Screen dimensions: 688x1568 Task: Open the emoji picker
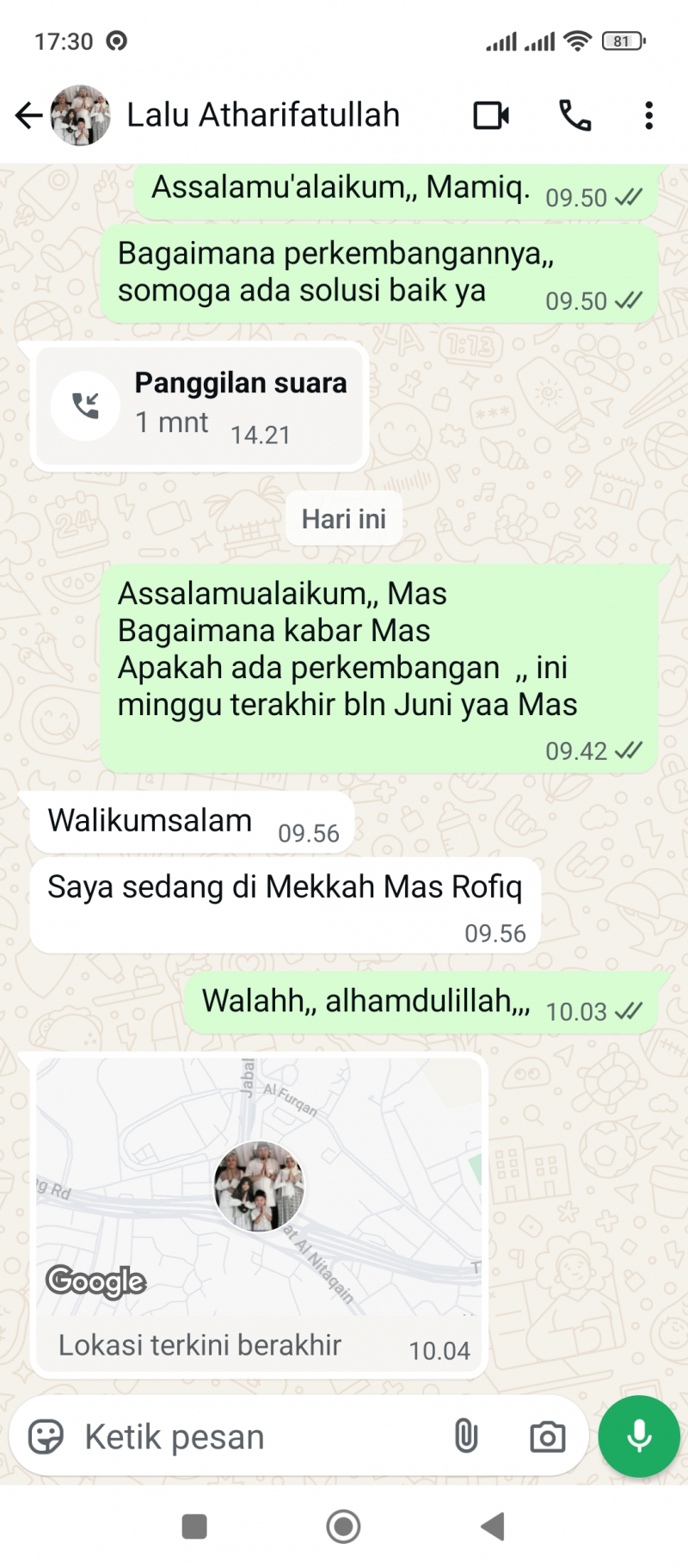pos(46,1436)
